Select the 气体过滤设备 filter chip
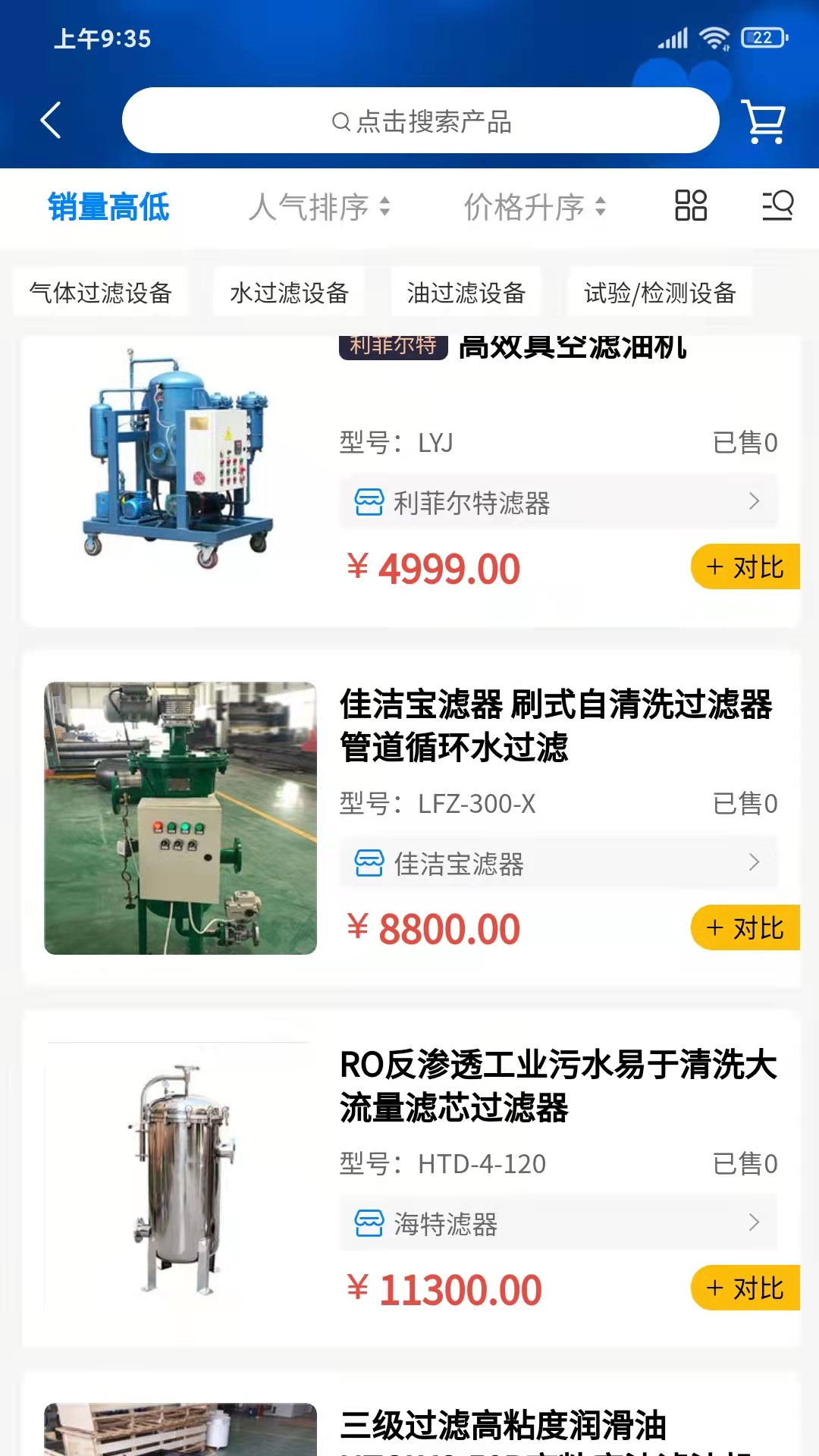Image resolution: width=819 pixels, height=1456 pixels. (x=101, y=291)
